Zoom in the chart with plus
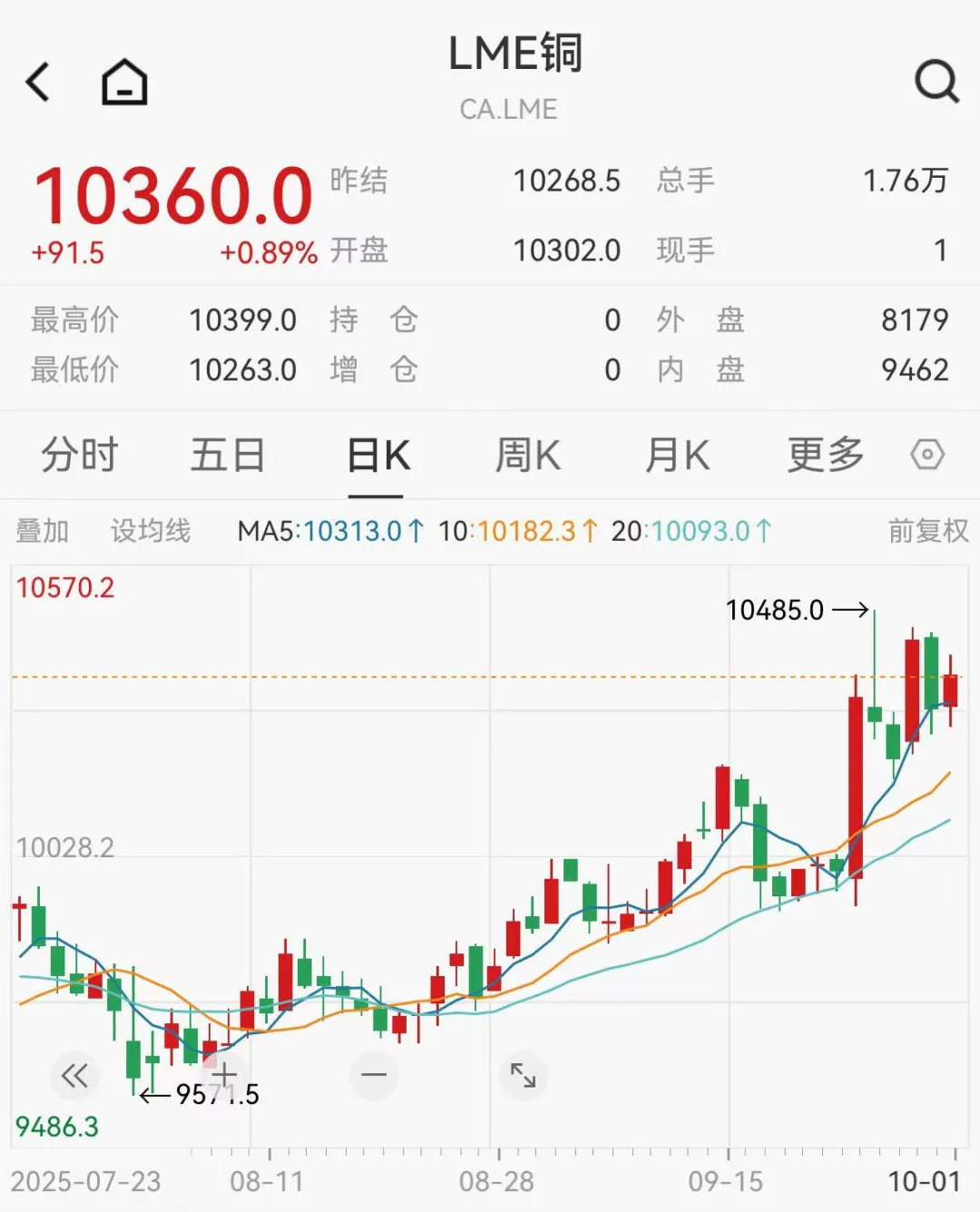Viewport: 980px width, 1212px height. [224, 1076]
